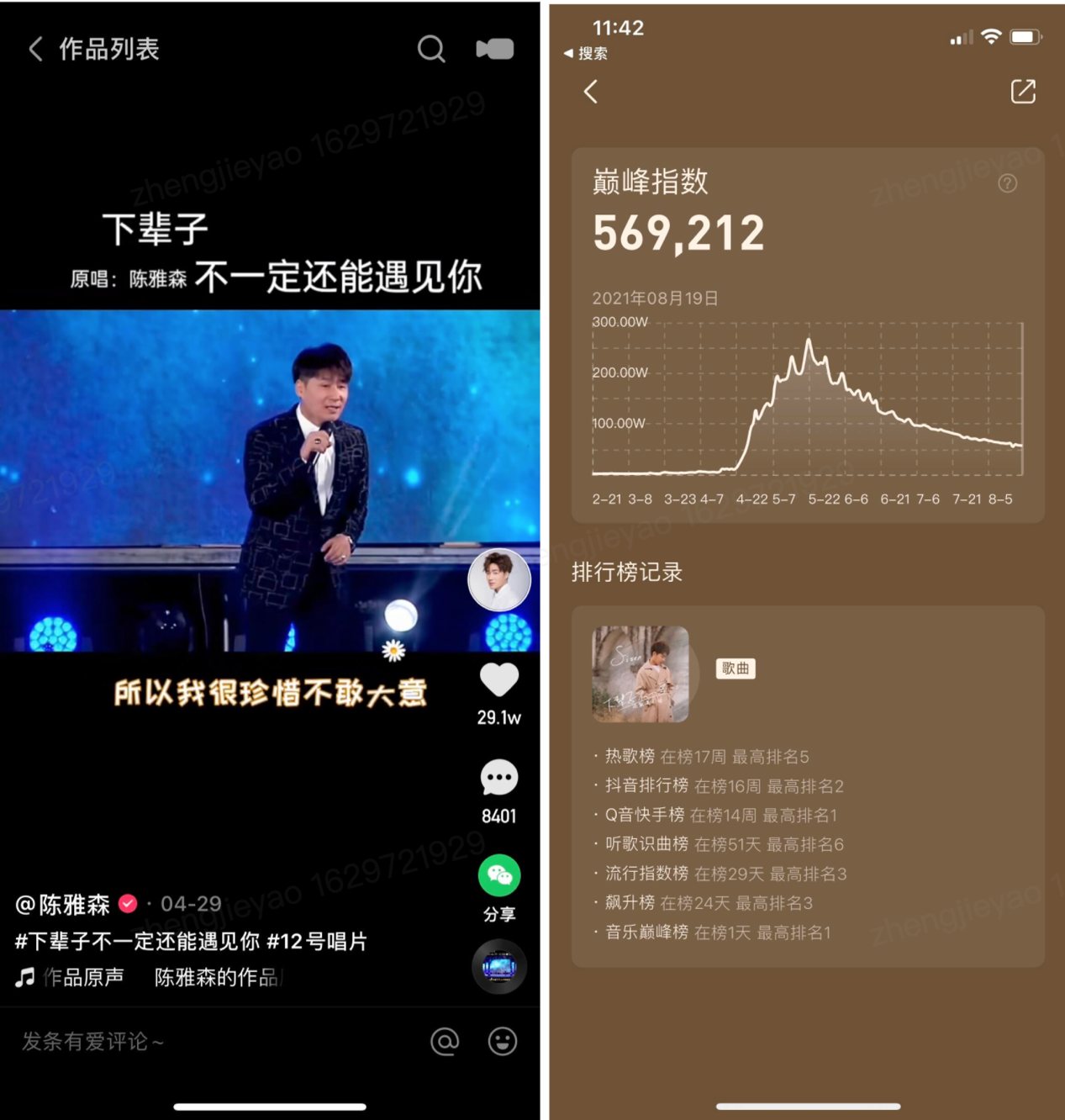
Task: Open the 陈雅森的作品 original sound link
Action: [x=218, y=977]
